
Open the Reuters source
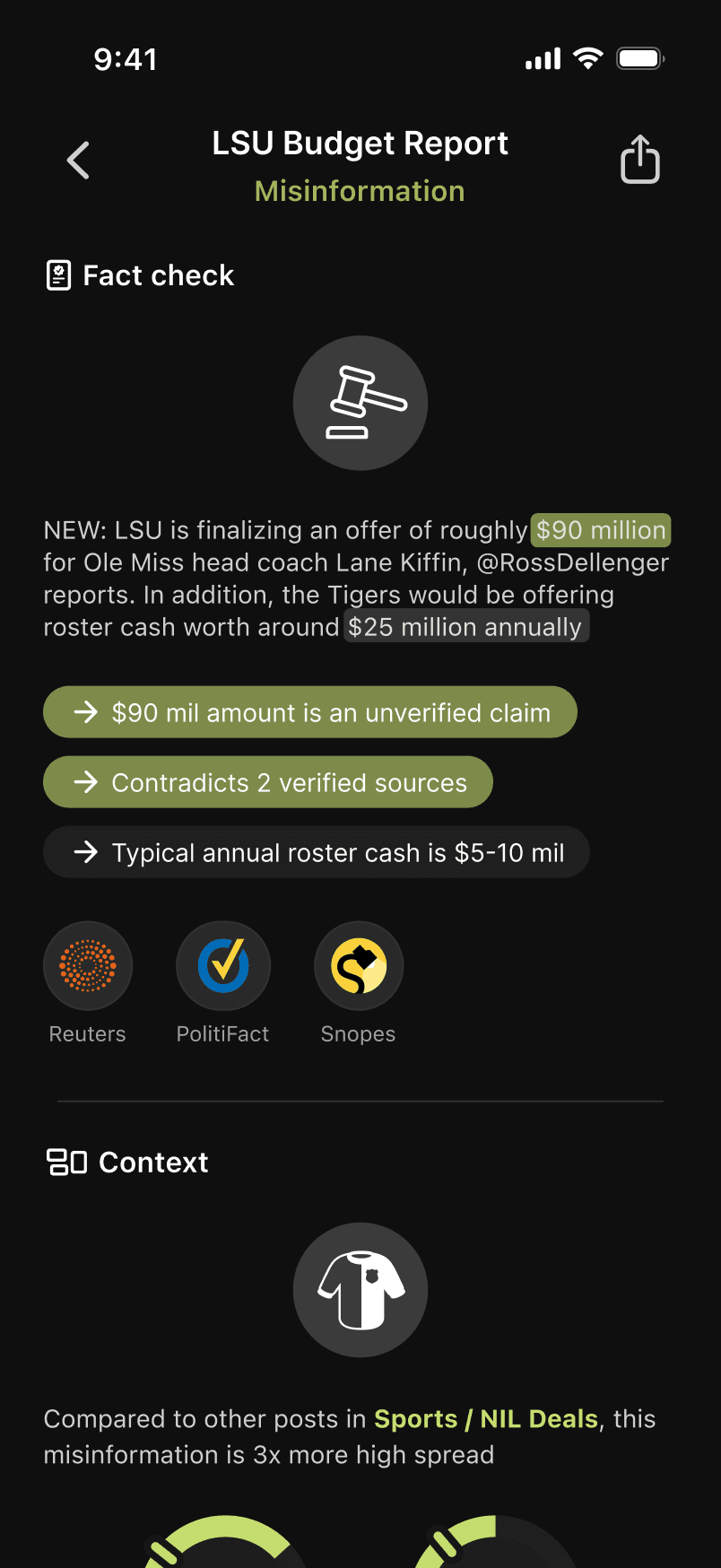88,966
